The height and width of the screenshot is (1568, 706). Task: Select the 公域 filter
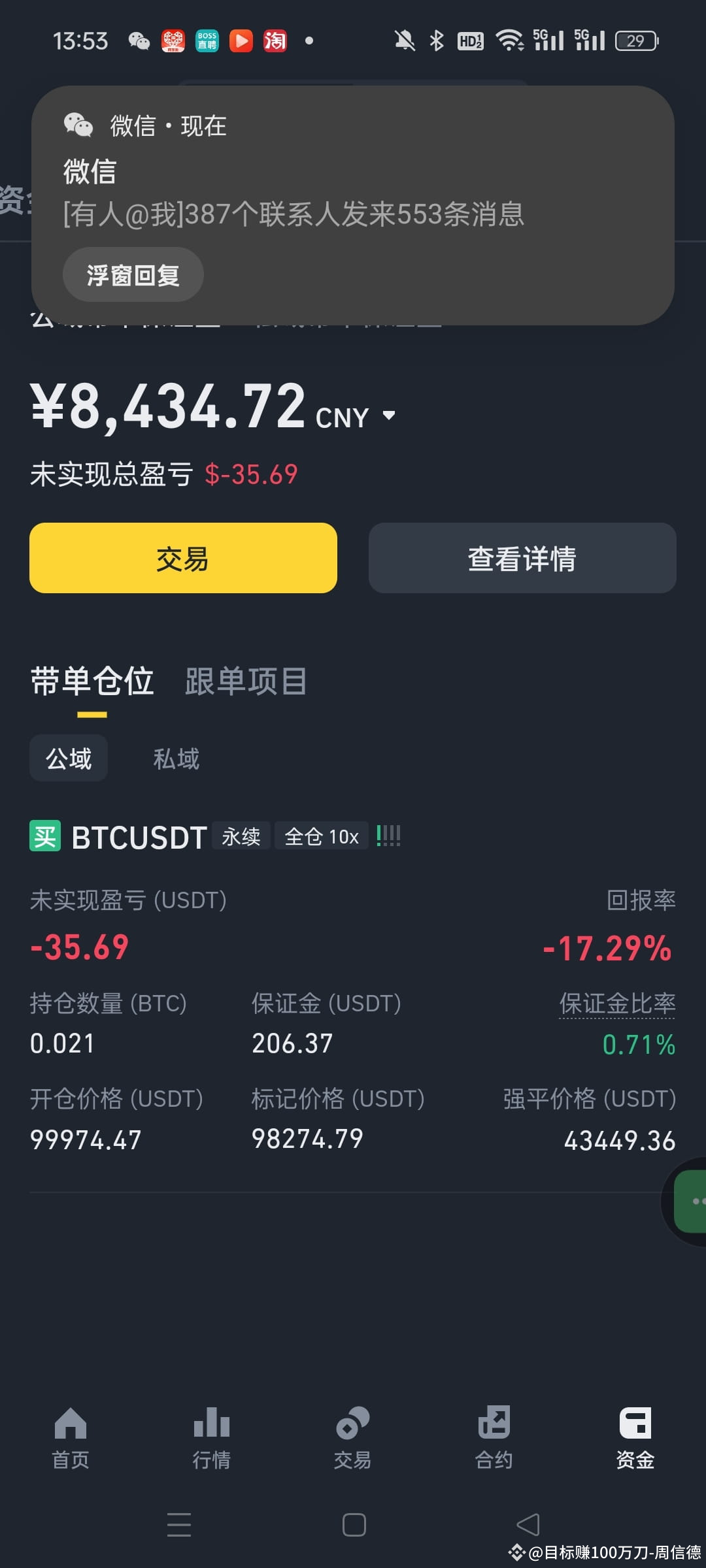click(68, 758)
